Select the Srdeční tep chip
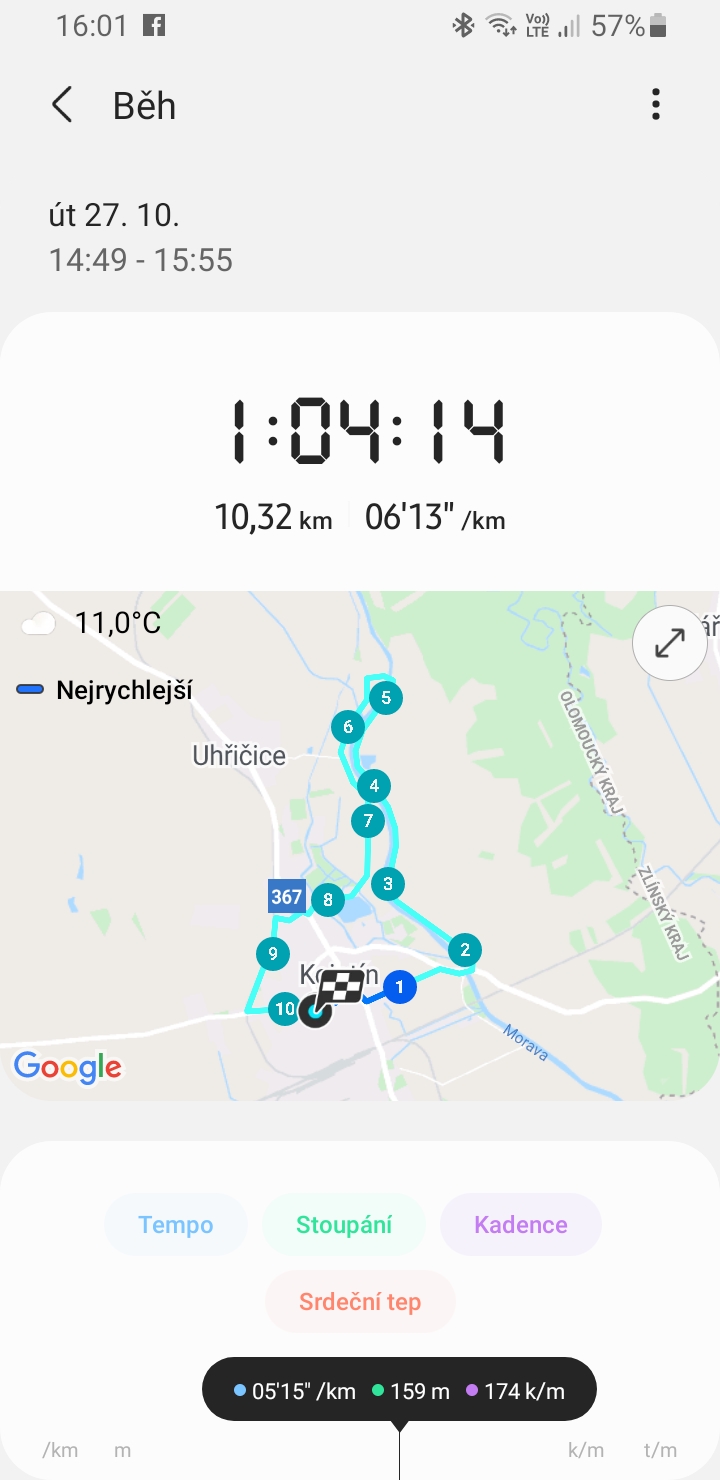This screenshot has width=720, height=1480. pyautogui.click(x=360, y=1302)
